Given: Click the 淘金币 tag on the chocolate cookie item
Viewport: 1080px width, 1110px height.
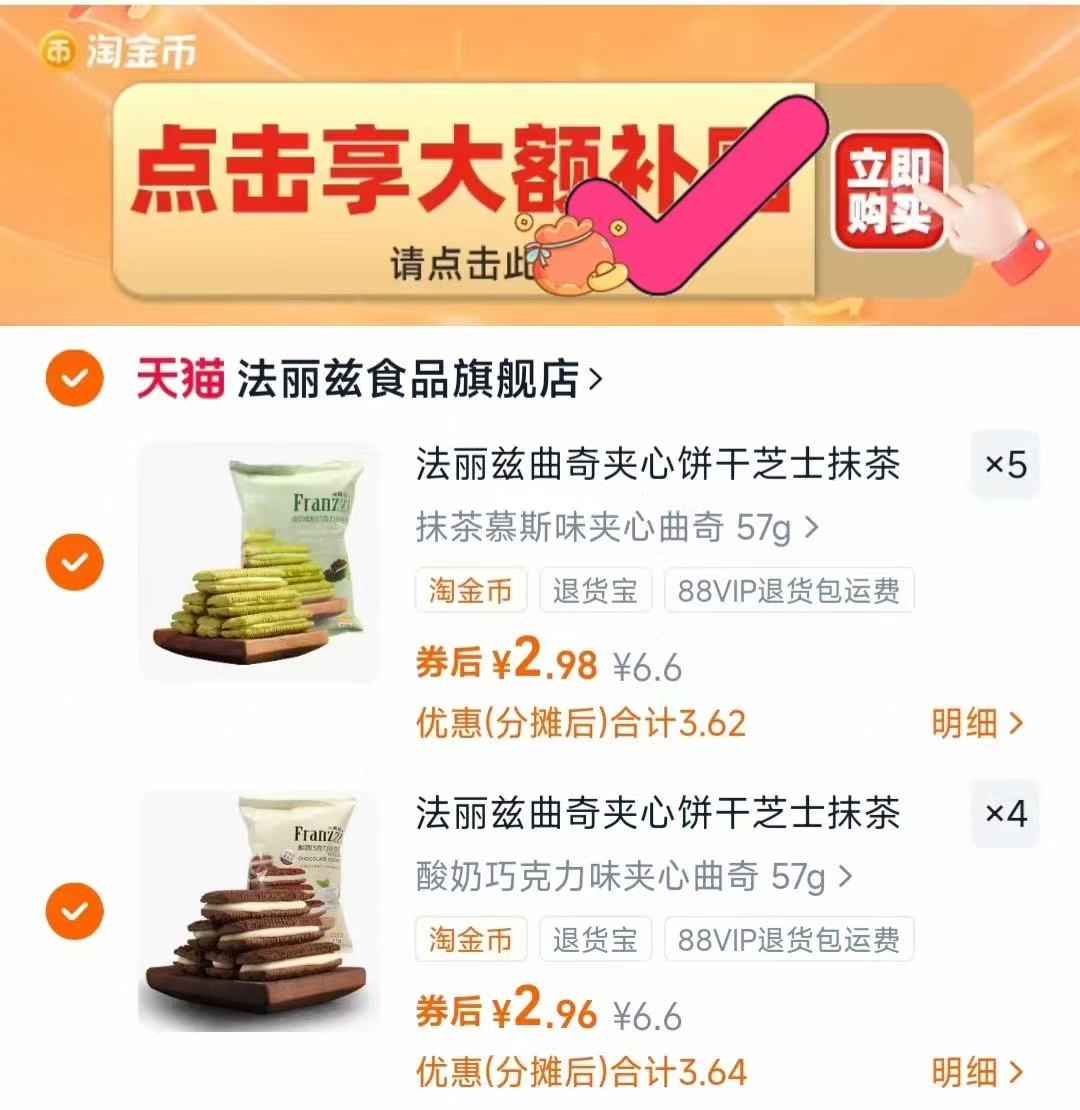Looking at the screenshot, I should click(x=470, y=939).
